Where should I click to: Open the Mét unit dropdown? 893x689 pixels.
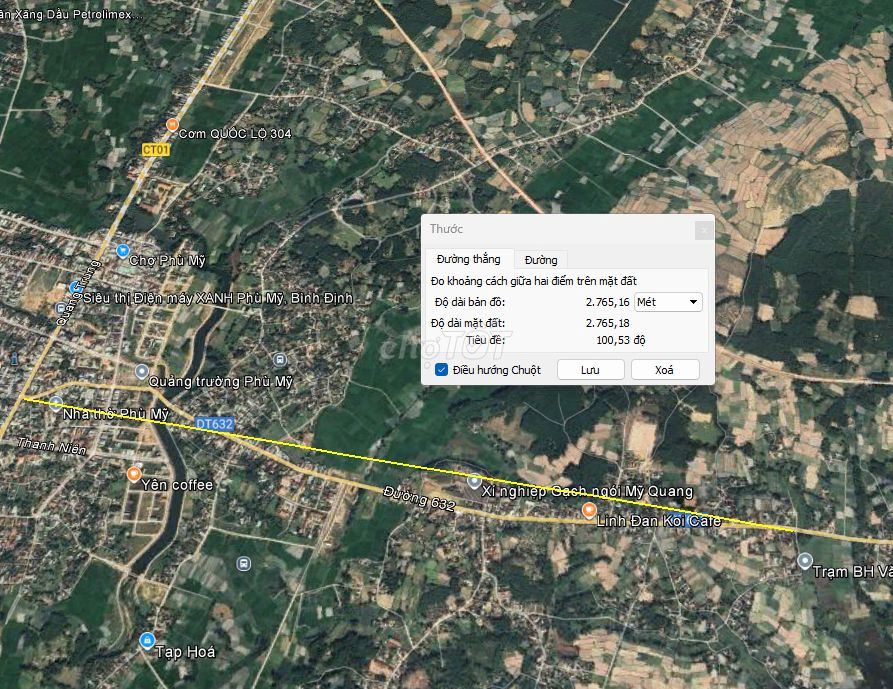point(668,302)
